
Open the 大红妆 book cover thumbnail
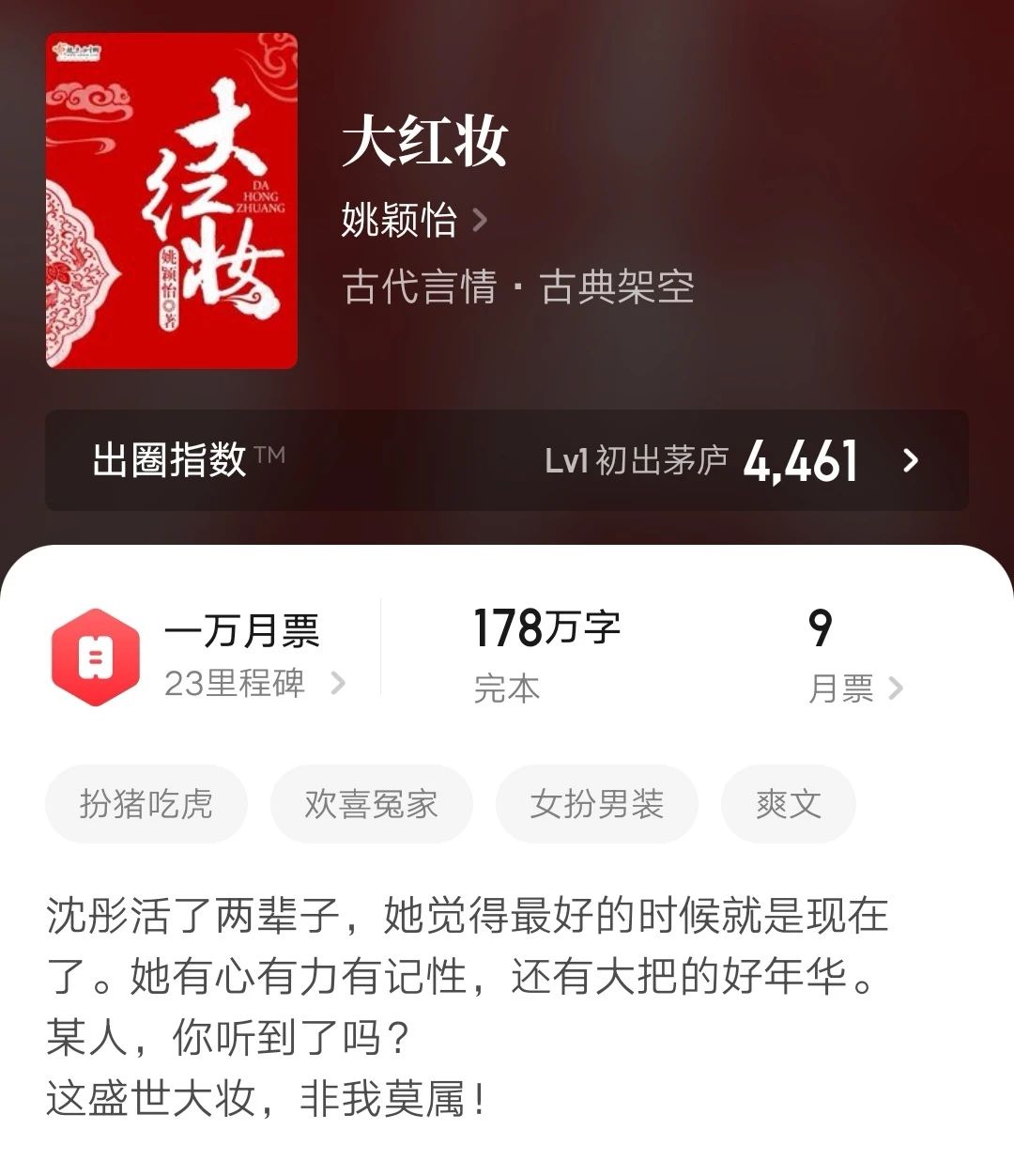pyautogui.click(x=171, y=202)
